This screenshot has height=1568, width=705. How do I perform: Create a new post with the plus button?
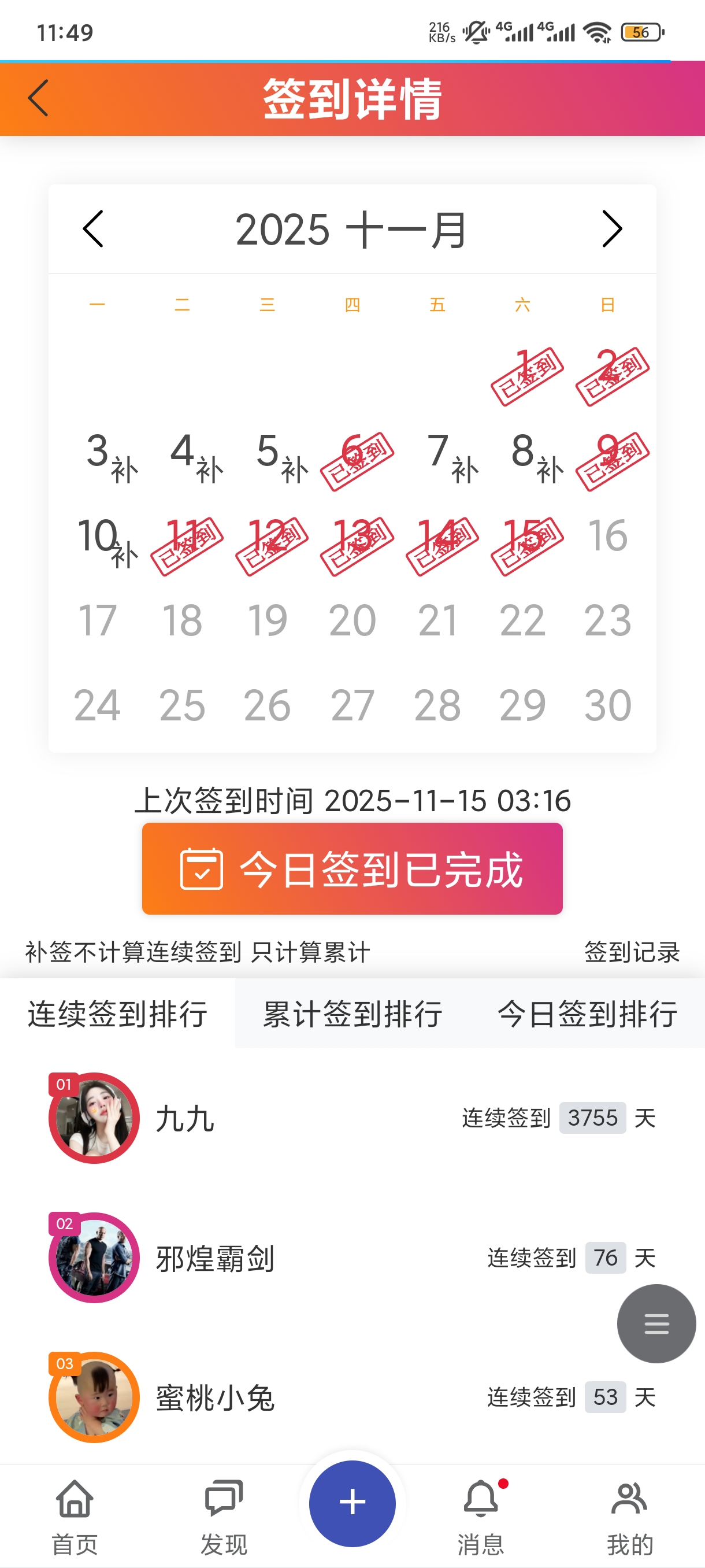point(352,1503)
